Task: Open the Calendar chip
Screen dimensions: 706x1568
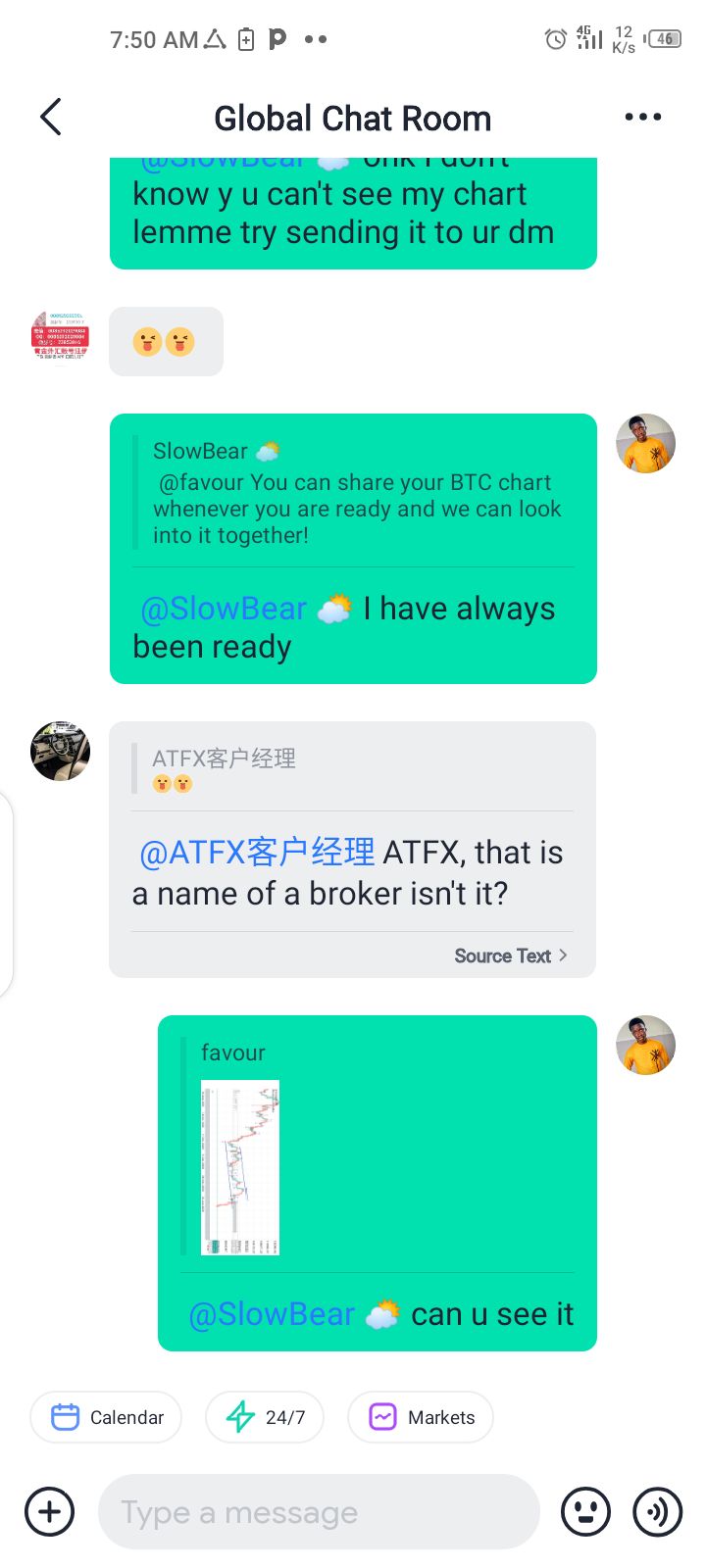Action: pos(106,1417)
